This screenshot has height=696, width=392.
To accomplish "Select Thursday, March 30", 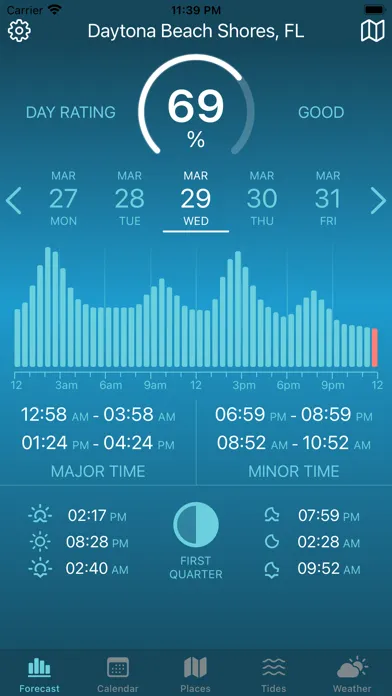I will tap(262, 198).
